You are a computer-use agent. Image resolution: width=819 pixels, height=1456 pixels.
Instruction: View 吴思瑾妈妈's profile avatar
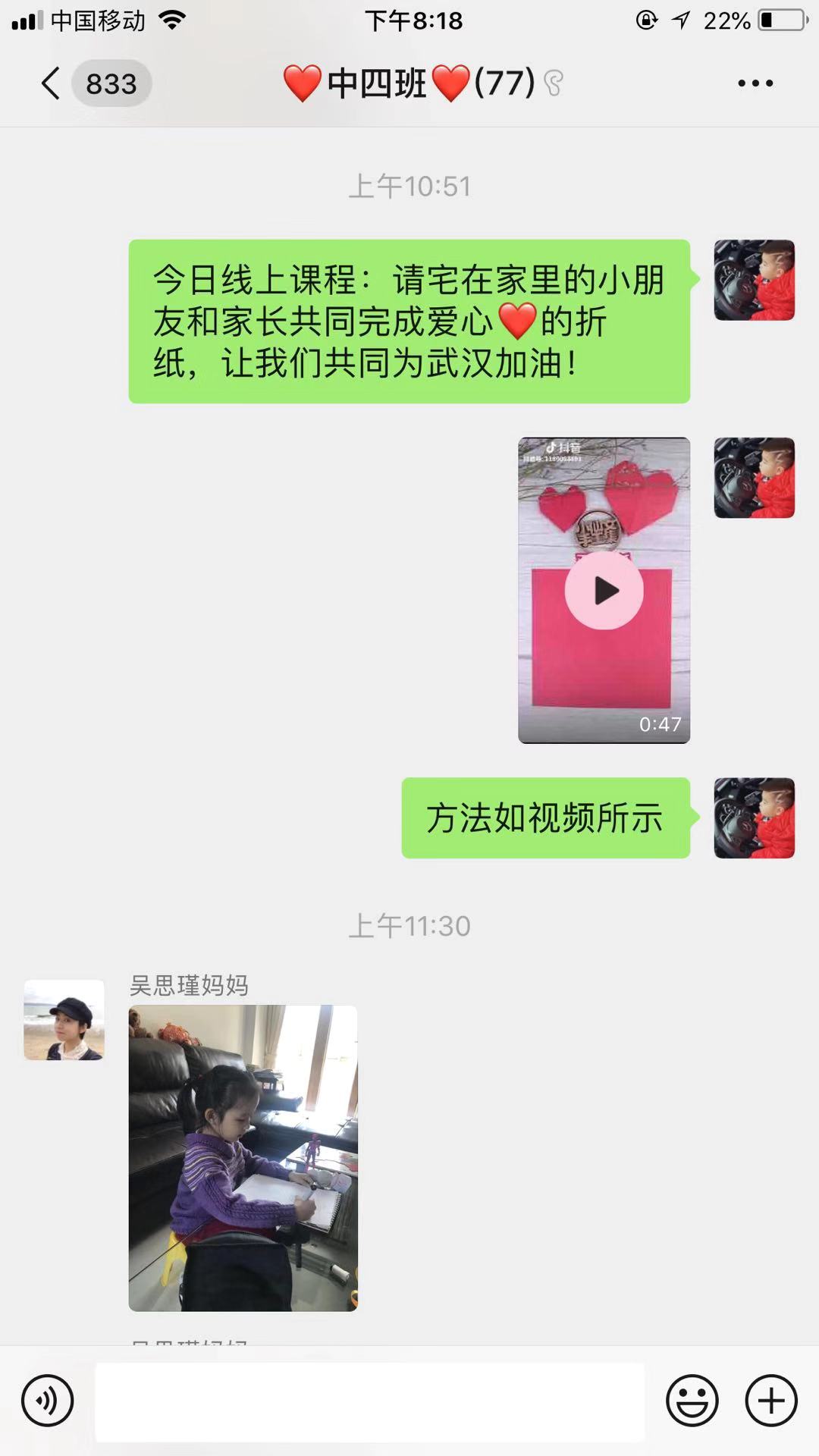tap(64, 1020)
